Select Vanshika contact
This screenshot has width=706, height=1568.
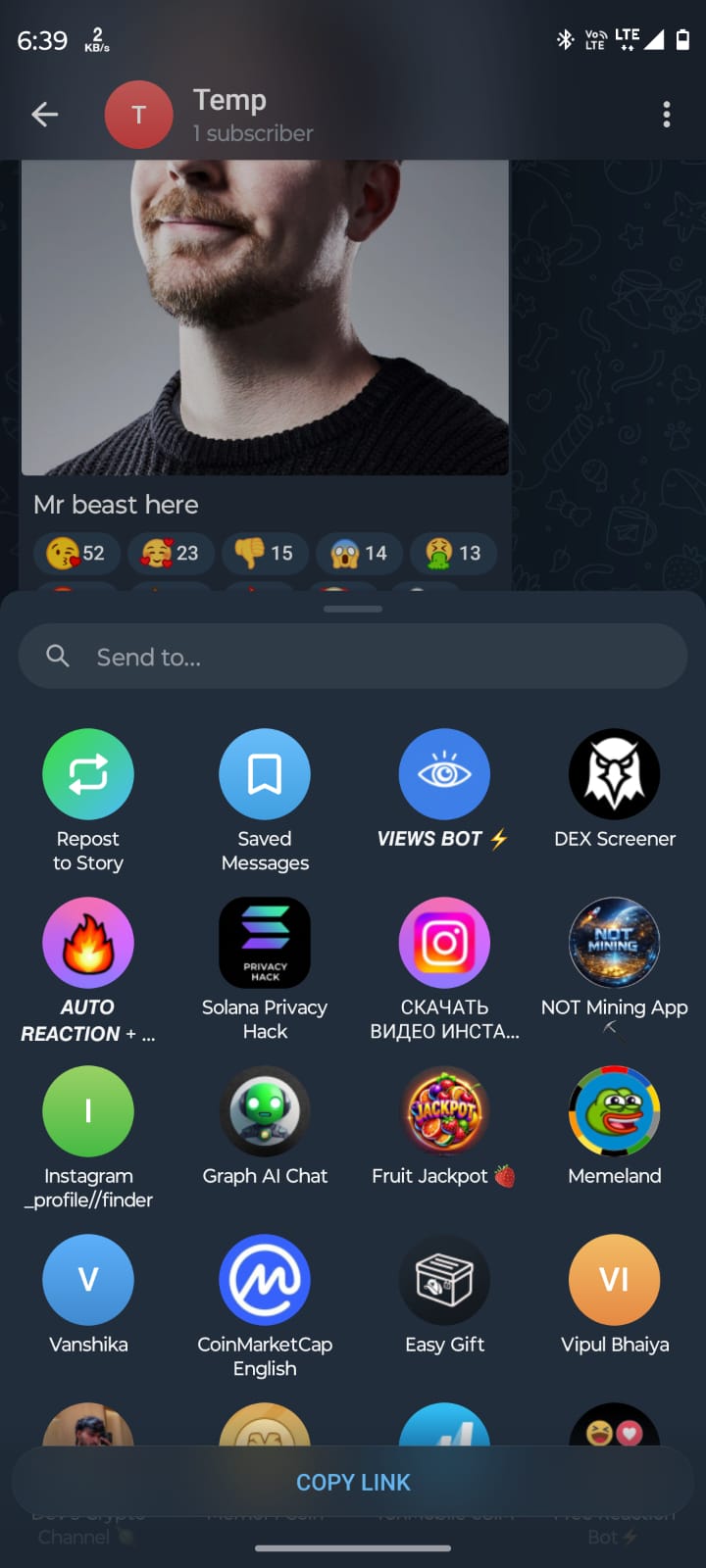88,1280
